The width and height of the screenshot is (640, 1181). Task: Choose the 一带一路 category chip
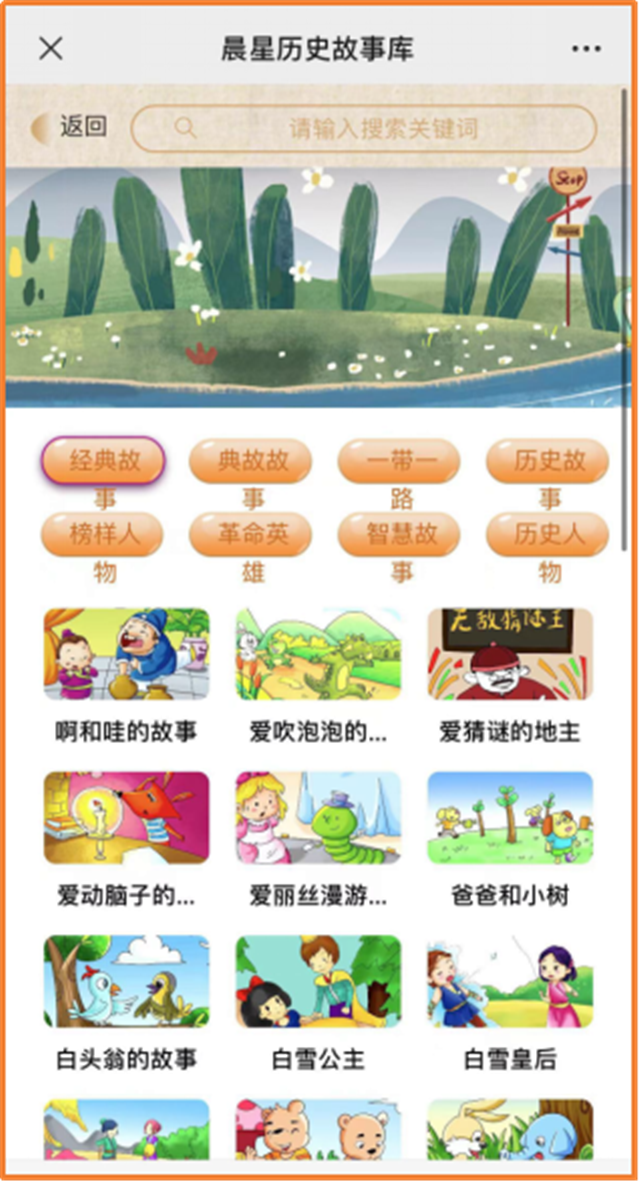click(399, 461)
